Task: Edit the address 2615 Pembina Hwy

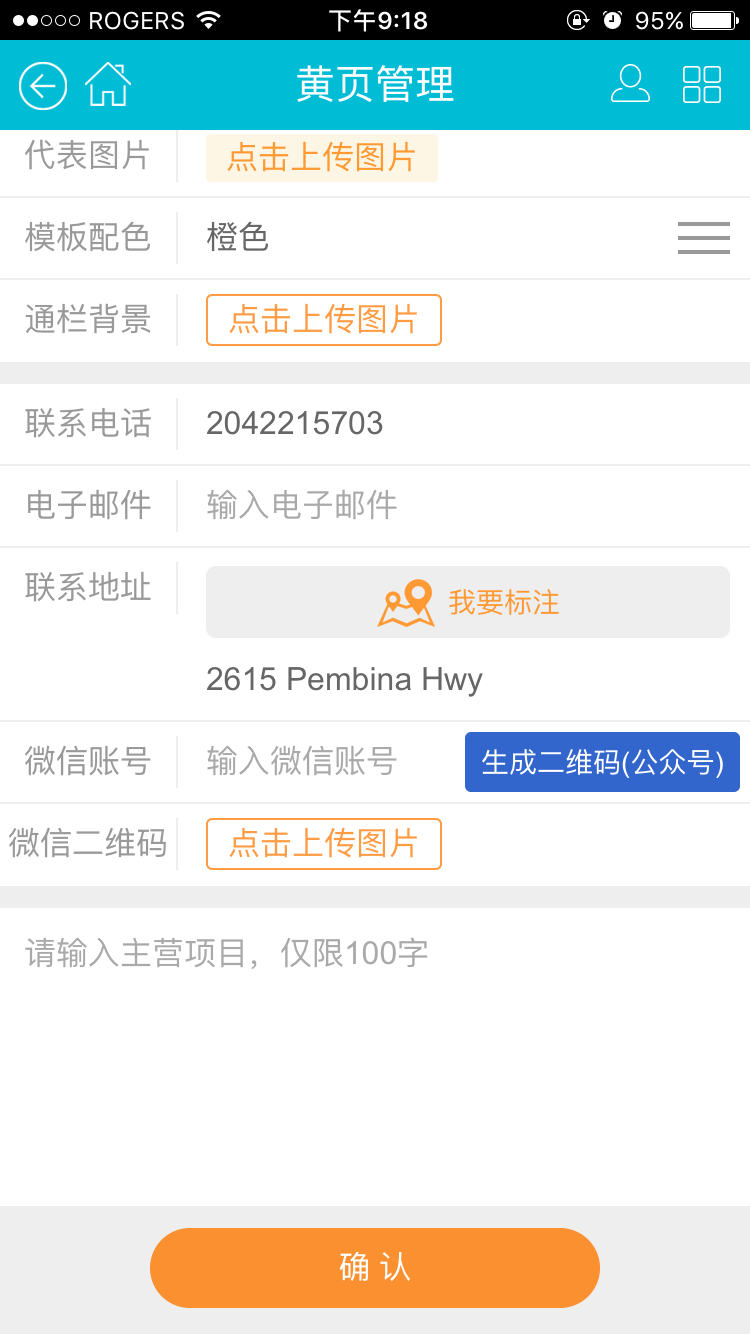Action: point(345,680)
